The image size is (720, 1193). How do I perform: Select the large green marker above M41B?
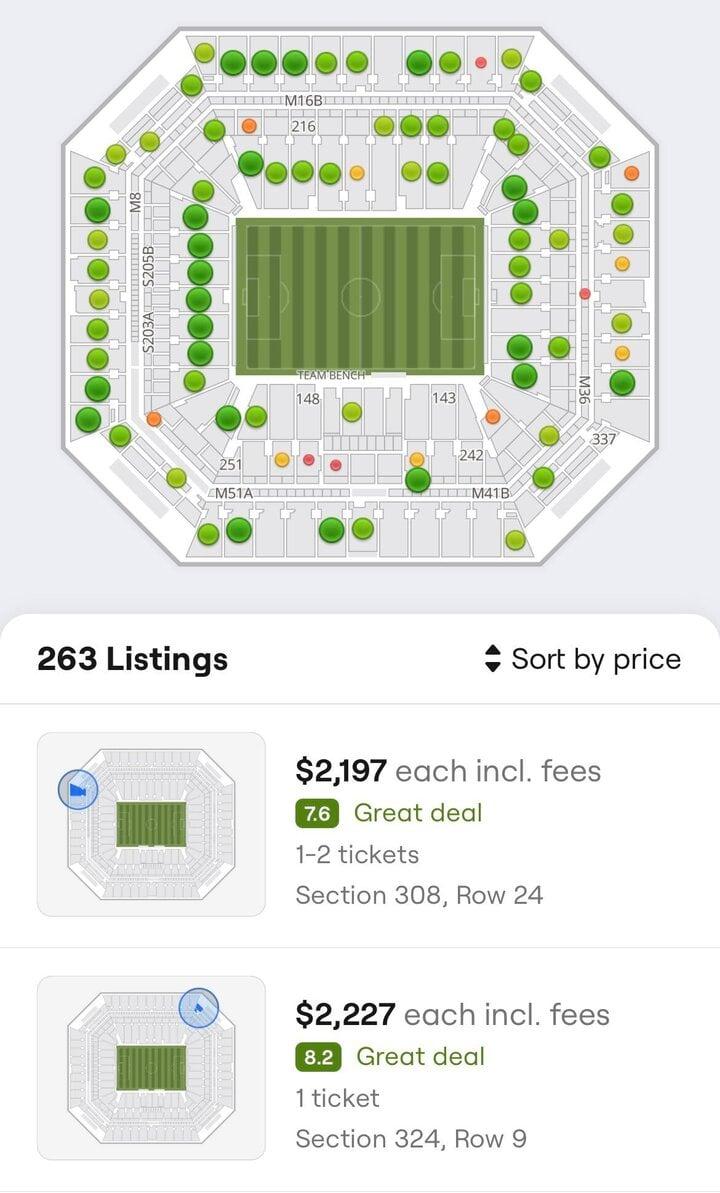[418, 480]
